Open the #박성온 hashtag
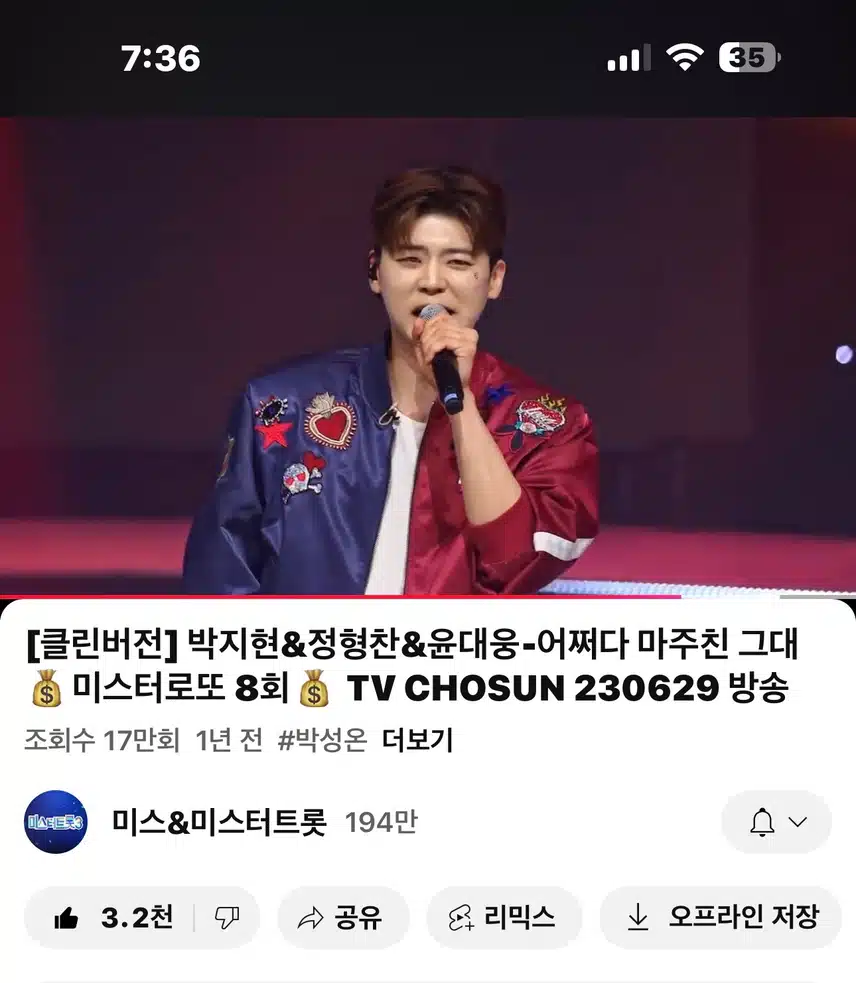The image size is (856, 983). [x=322, y=740]
